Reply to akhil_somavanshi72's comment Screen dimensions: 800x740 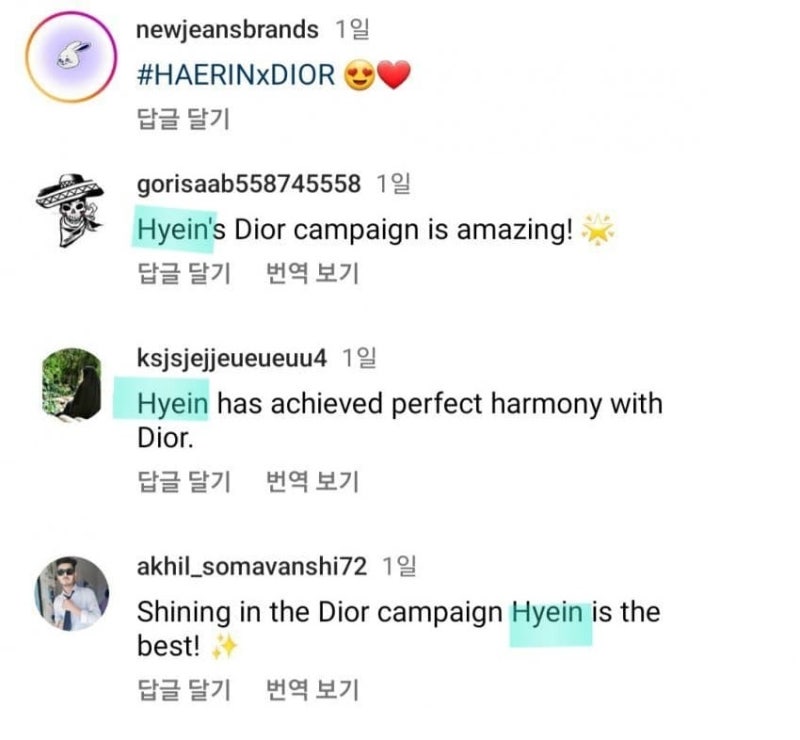click(x=183, y=689)
